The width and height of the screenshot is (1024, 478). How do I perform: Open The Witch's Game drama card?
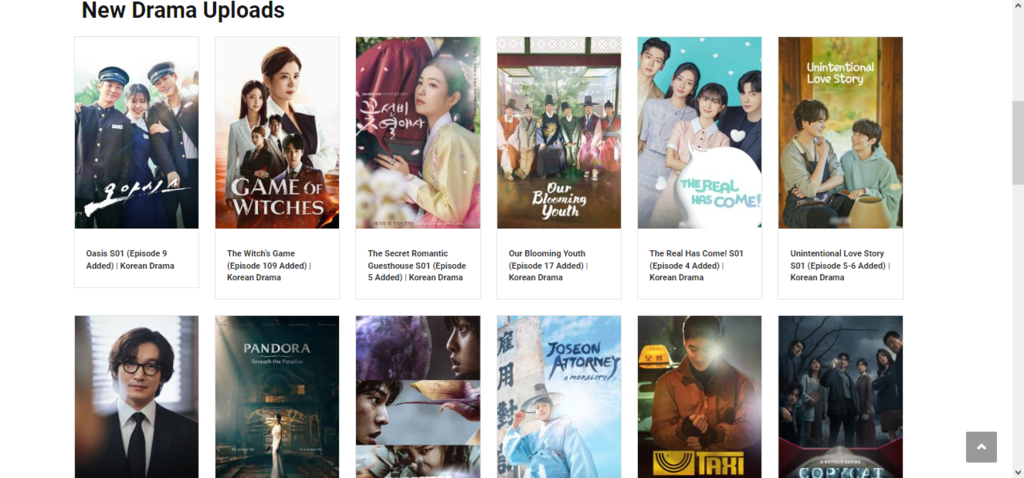coord(277,133)
